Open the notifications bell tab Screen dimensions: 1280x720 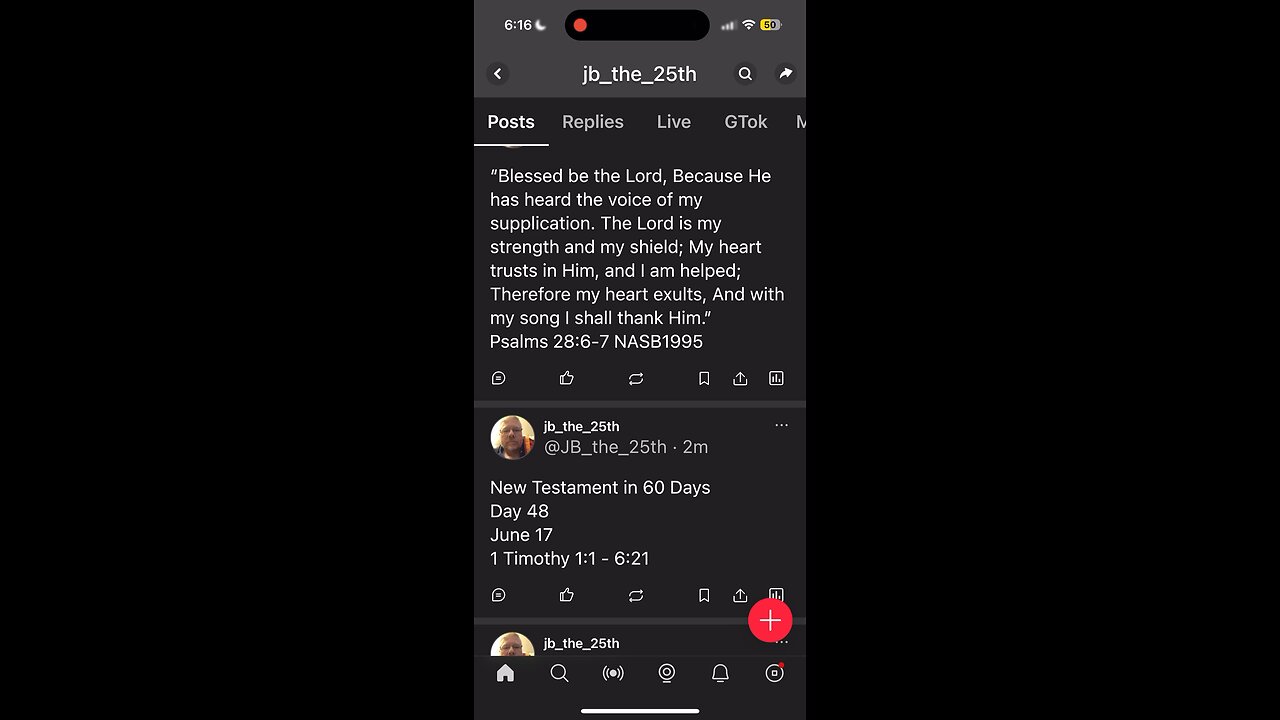click(720, 673)
